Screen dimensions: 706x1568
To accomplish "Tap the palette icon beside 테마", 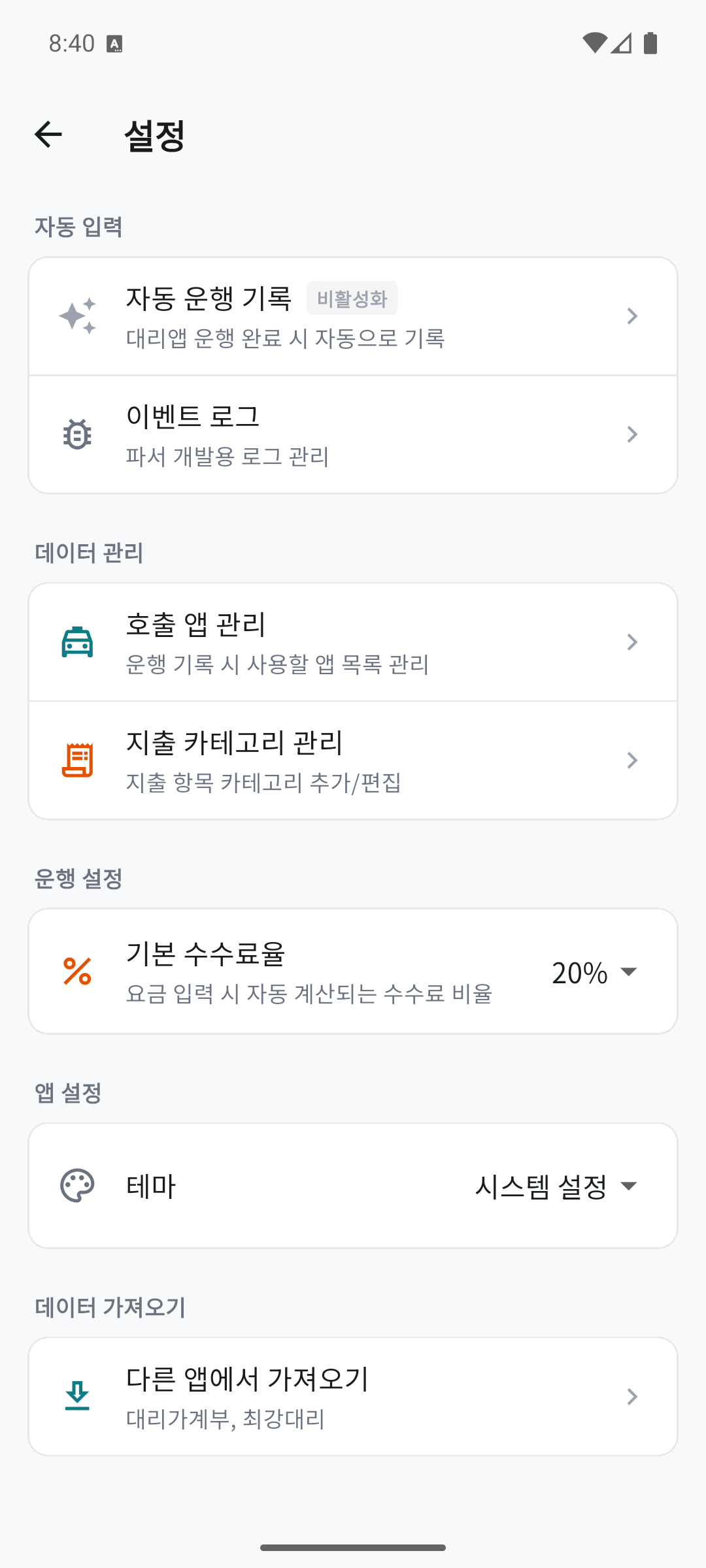I will point(77,1184).
